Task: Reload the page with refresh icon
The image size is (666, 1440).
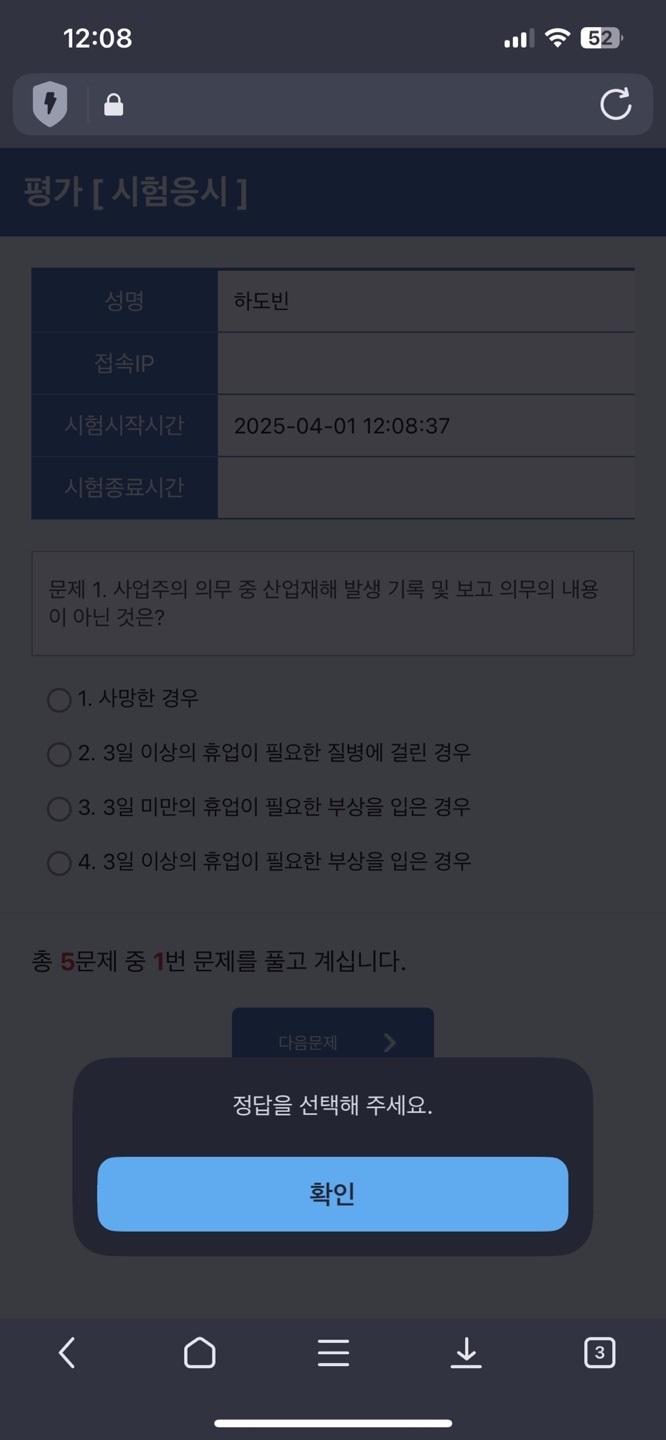Action: click(x=615, y=104)
